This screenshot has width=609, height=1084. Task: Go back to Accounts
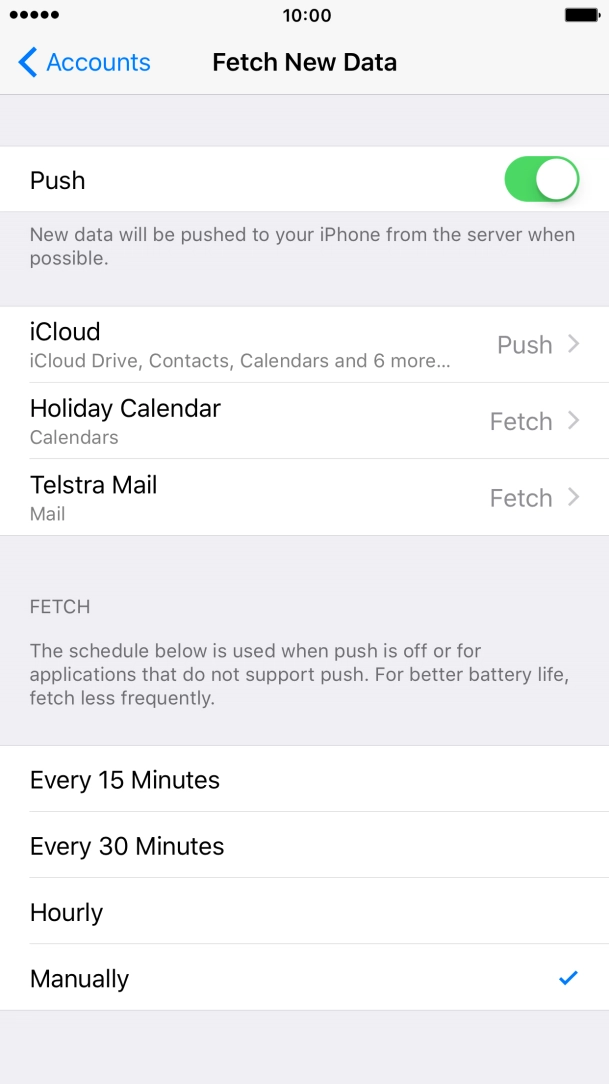tap(84, 63)
